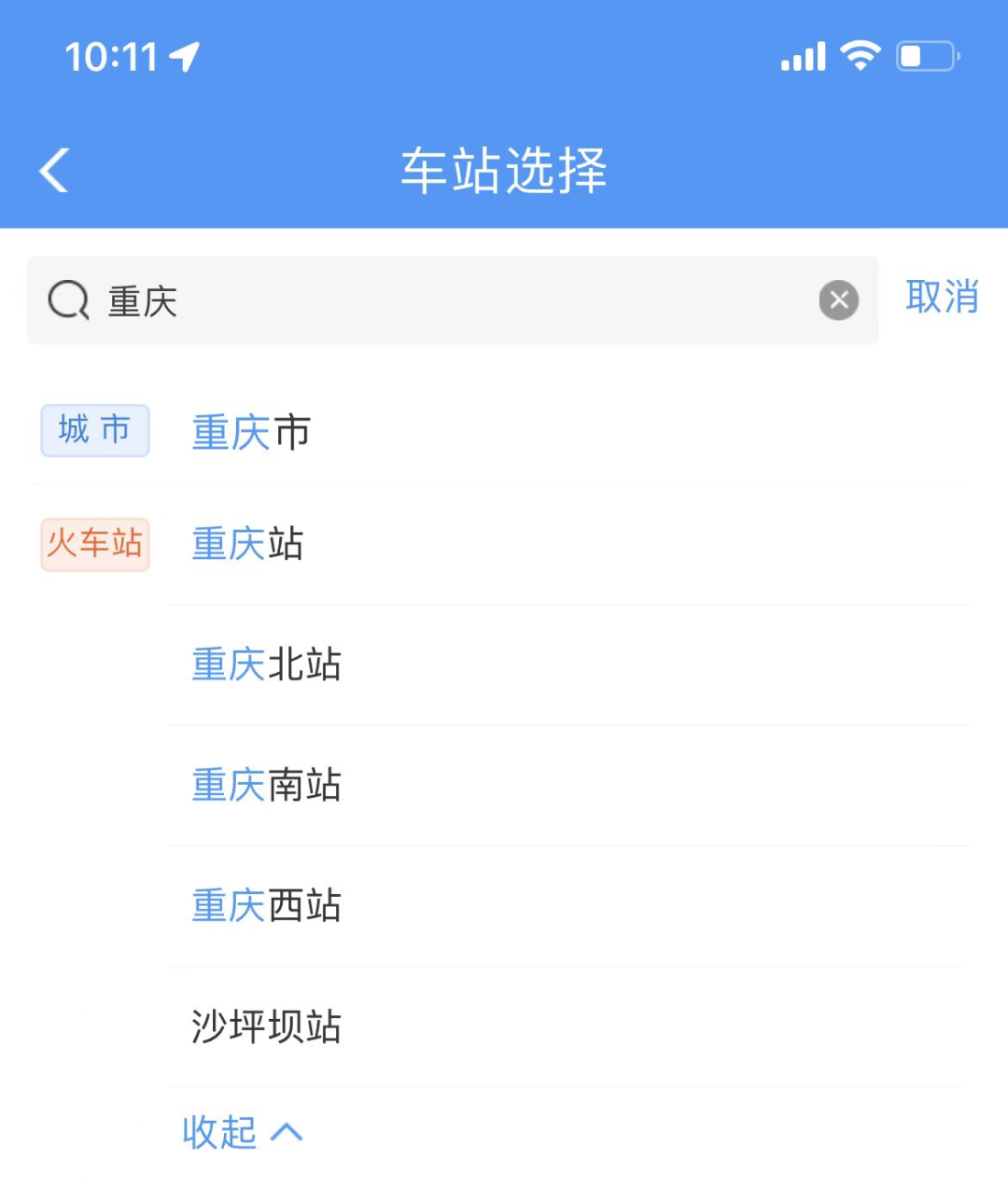This screenshot has width=1008, height=1187.
Task: Tap the battery icon in status bar
Action: point(927,56)
